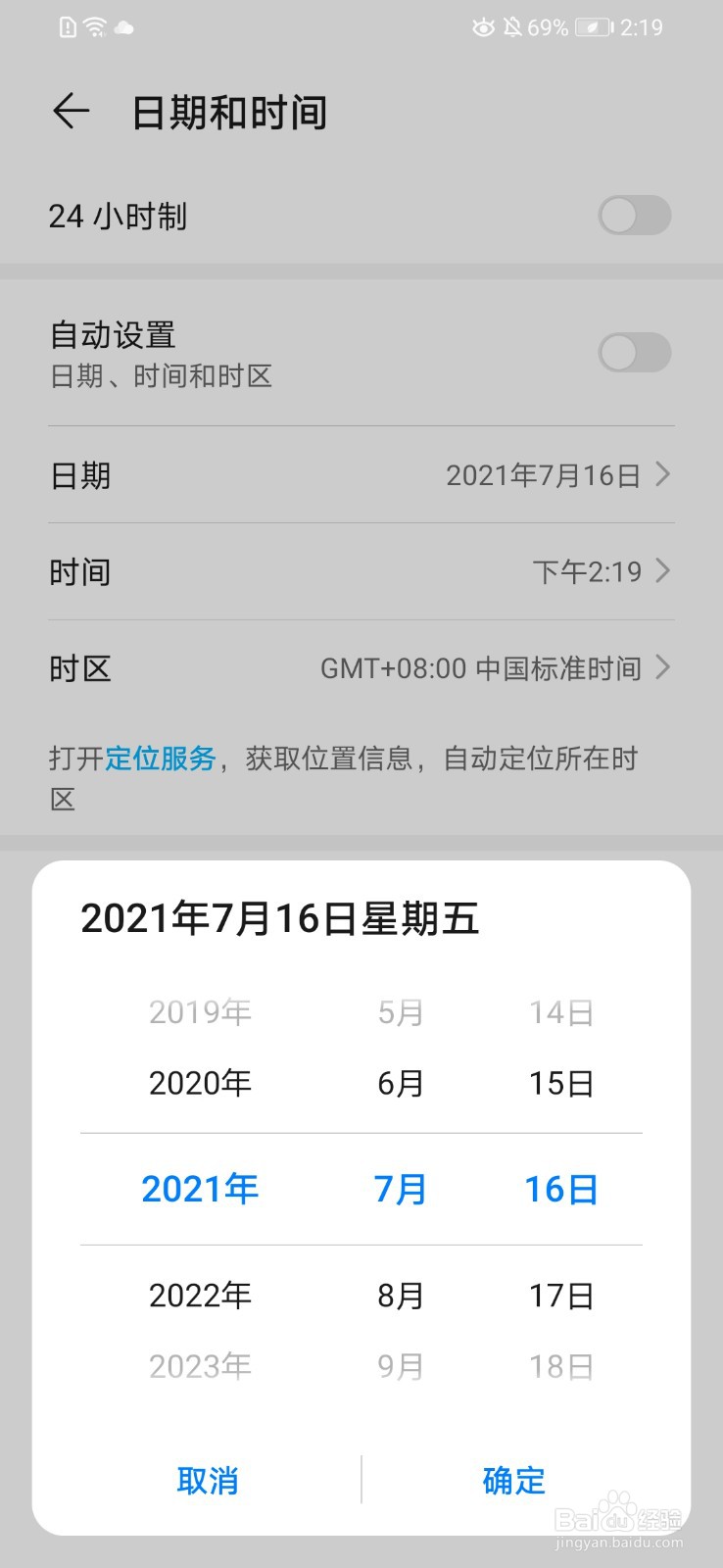723x1568 pixels.
Task: Expand the 时区 GMT+08:00 row
Action: [x=361, y=668]
